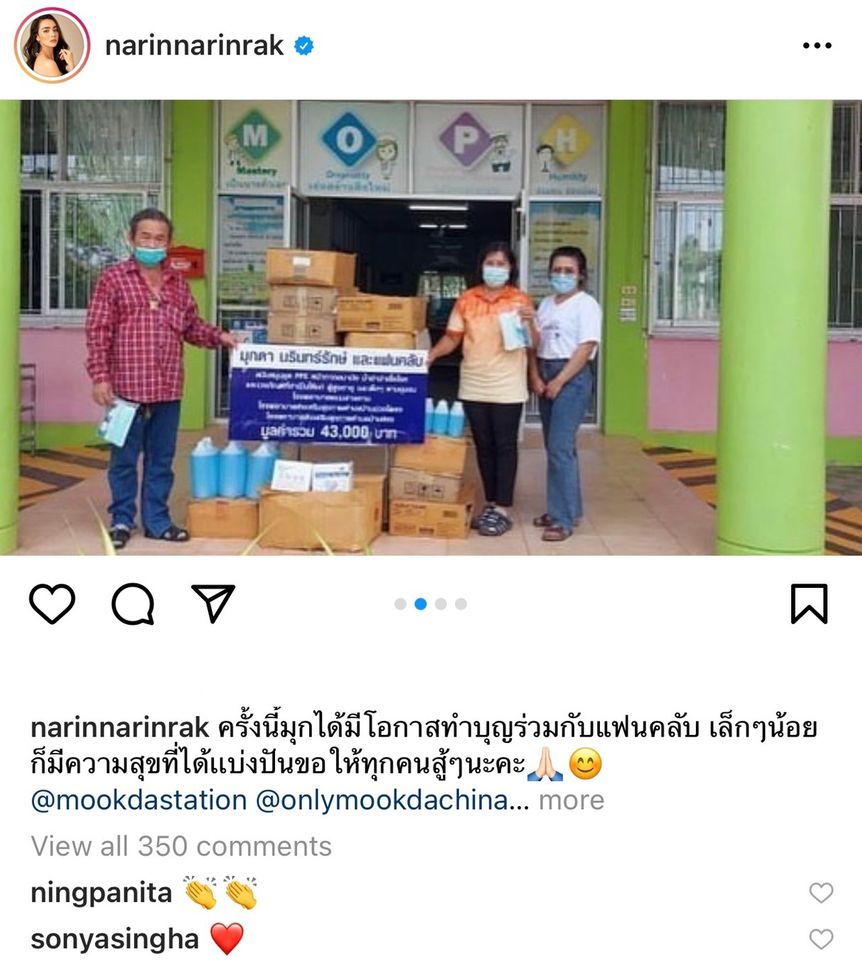Like ningpanita's comment
862x960 pixels.
821,893
